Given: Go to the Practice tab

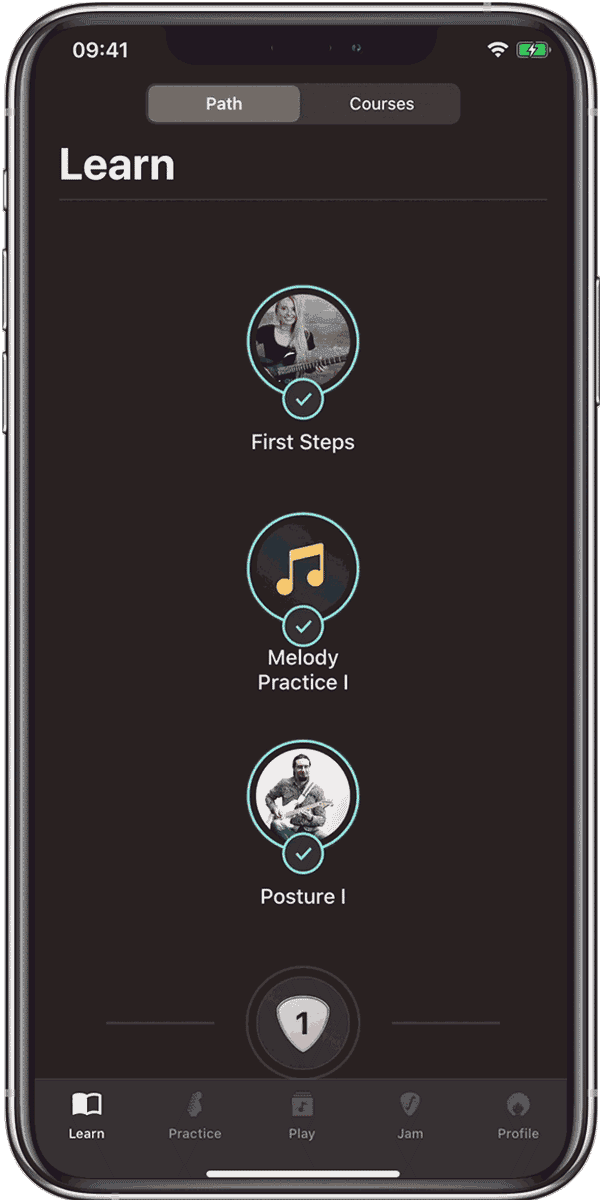Looking at the screenshot, I should [195, 1115].
